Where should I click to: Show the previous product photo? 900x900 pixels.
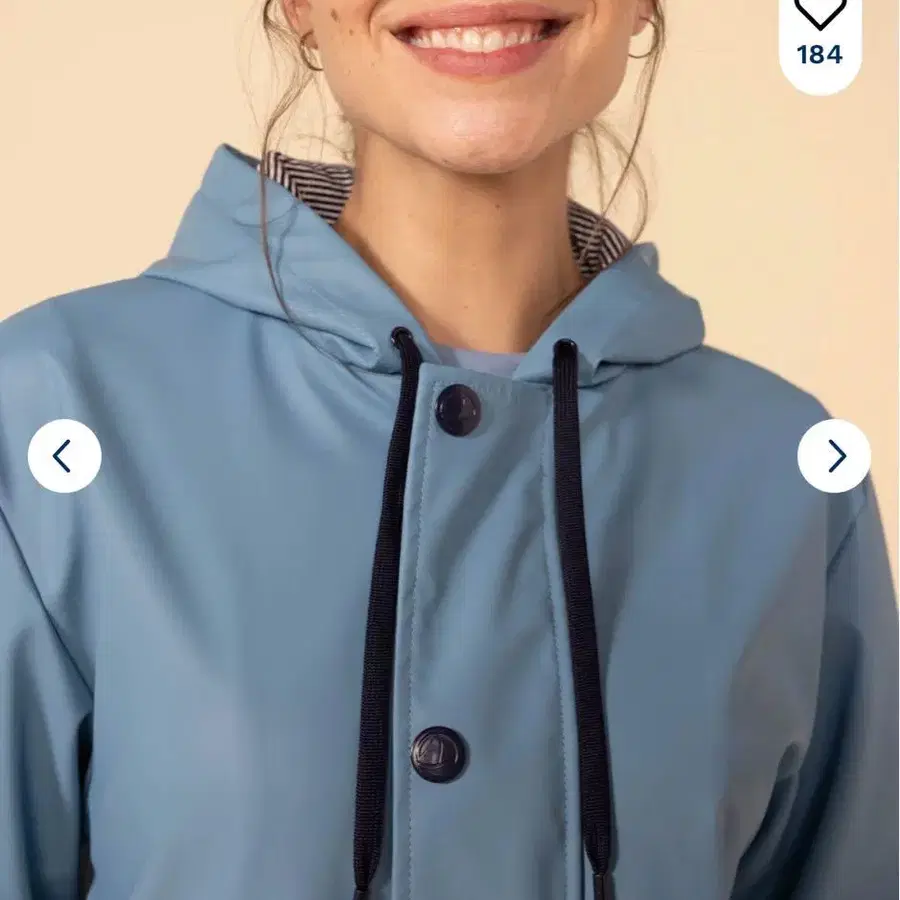point(64,456)
